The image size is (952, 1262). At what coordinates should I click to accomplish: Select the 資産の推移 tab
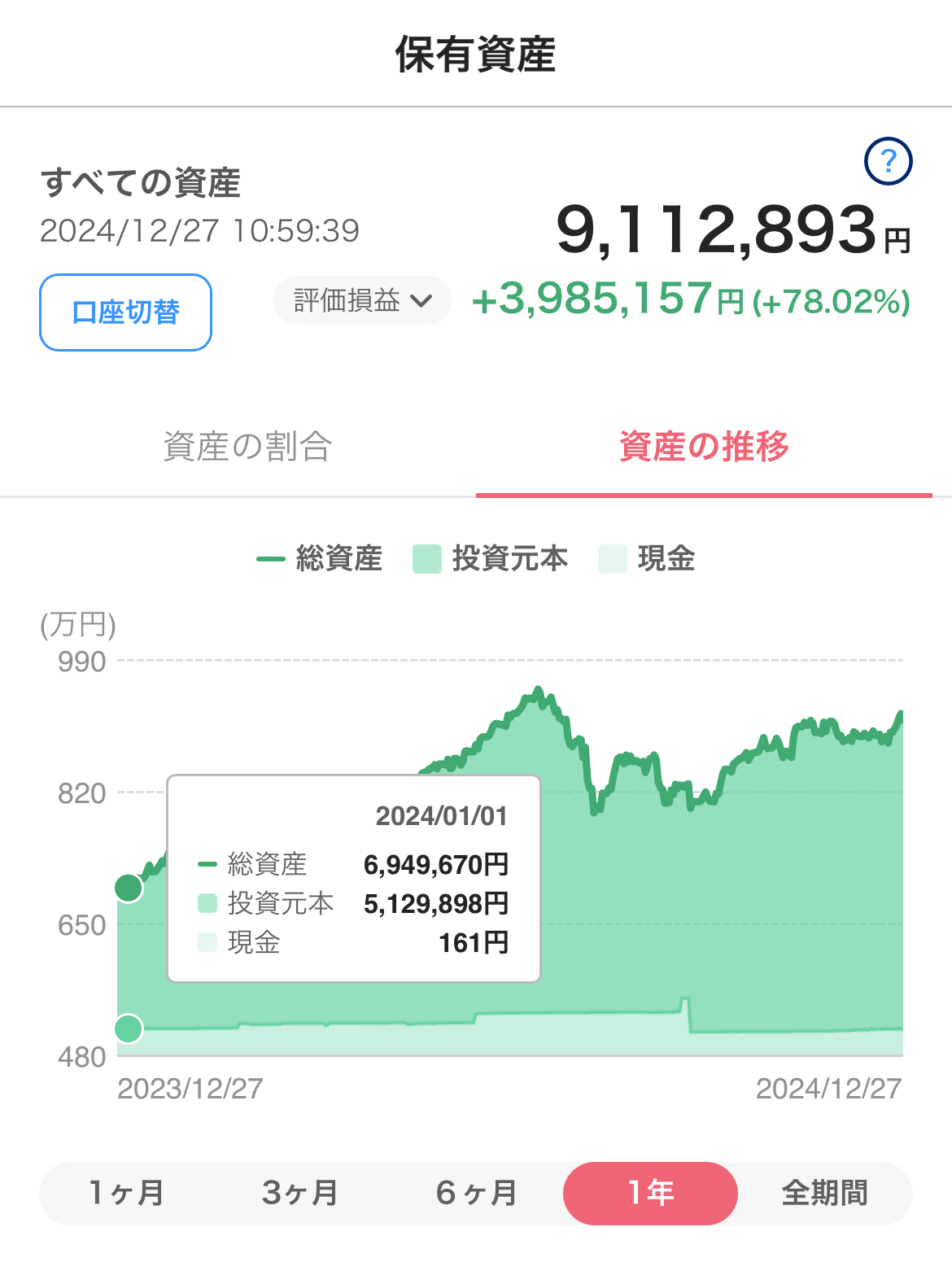704,447
